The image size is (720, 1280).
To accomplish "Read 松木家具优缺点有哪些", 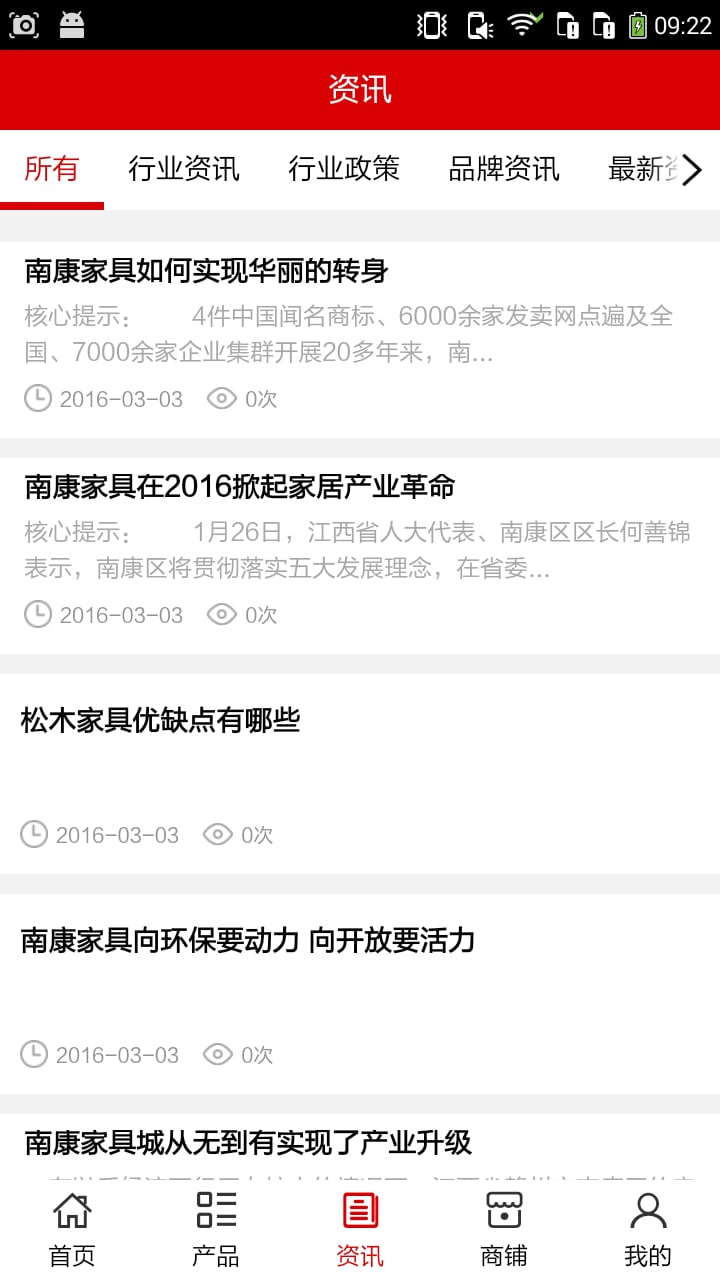I will [x=360, y=774].
